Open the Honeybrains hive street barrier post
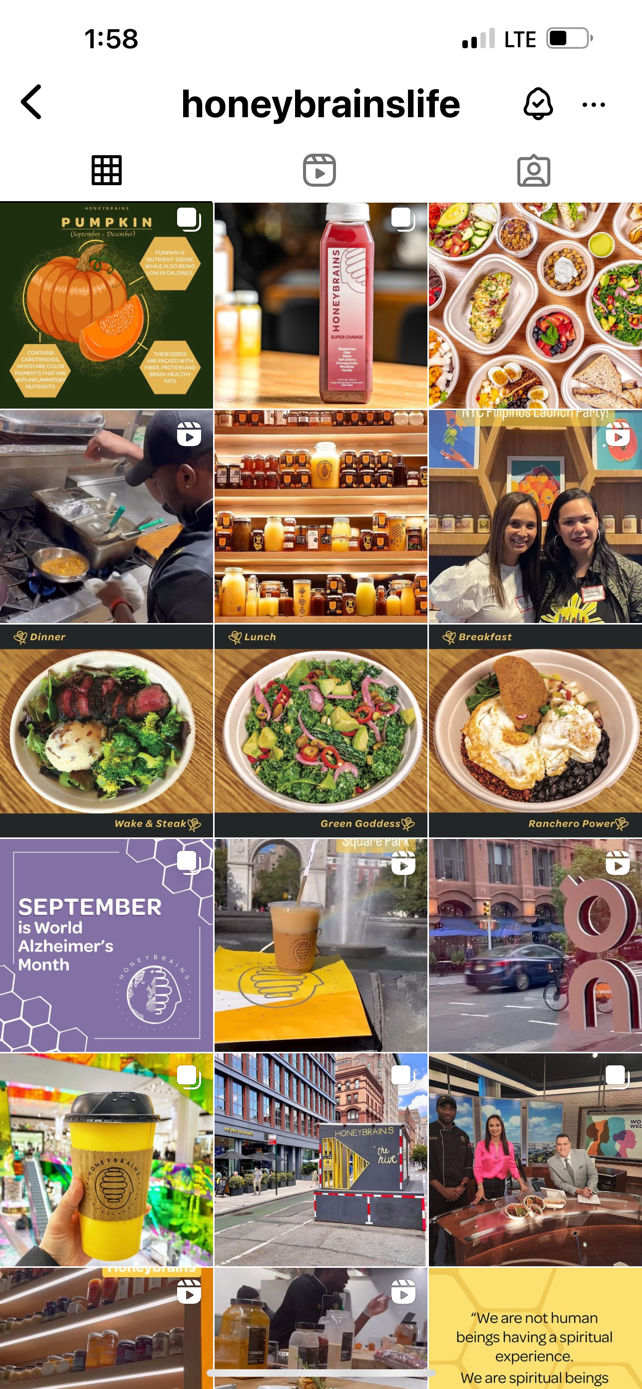Image resolution: width=642 pixels, height=1389 pixels. [x=320, y=1160]
